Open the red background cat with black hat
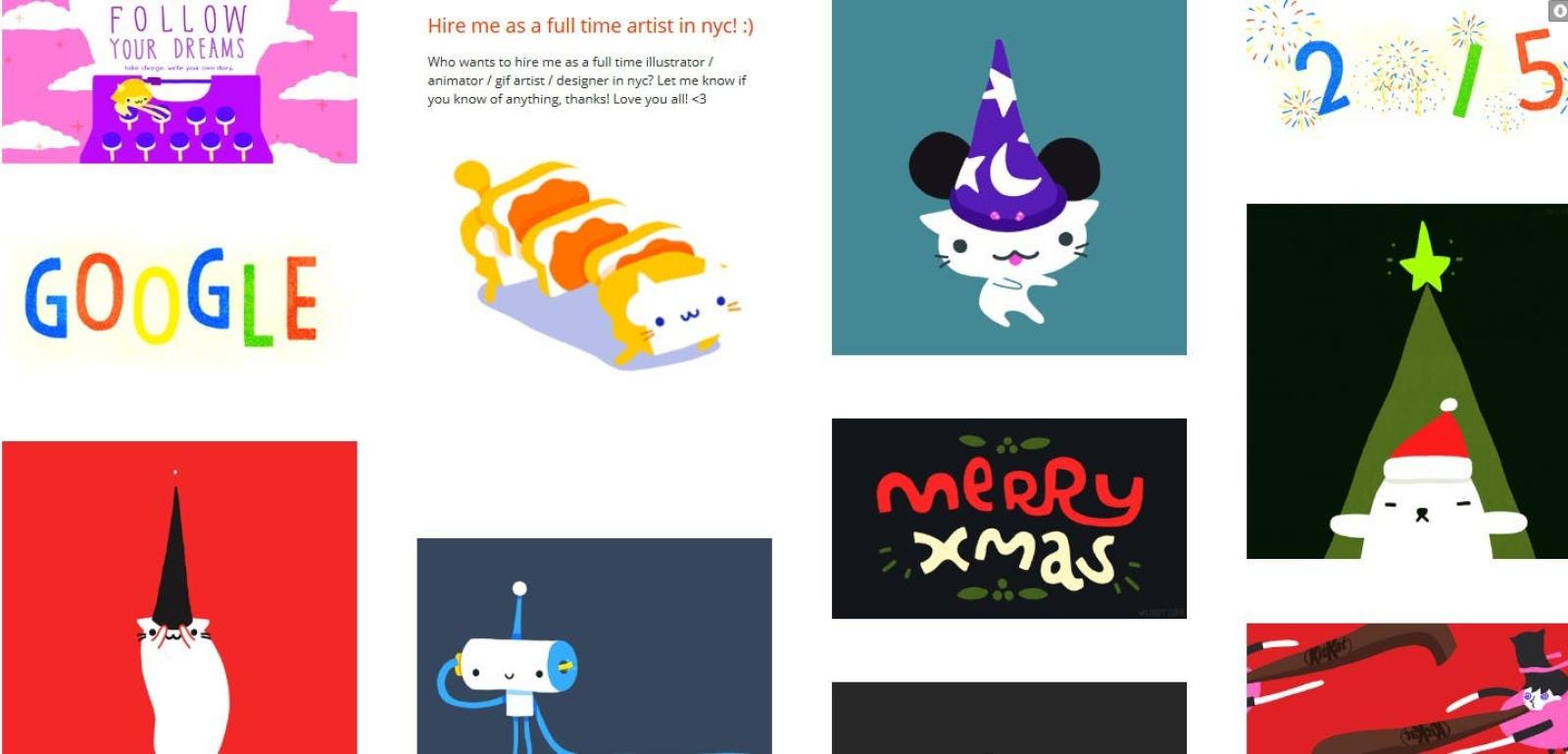 (179, 598)
